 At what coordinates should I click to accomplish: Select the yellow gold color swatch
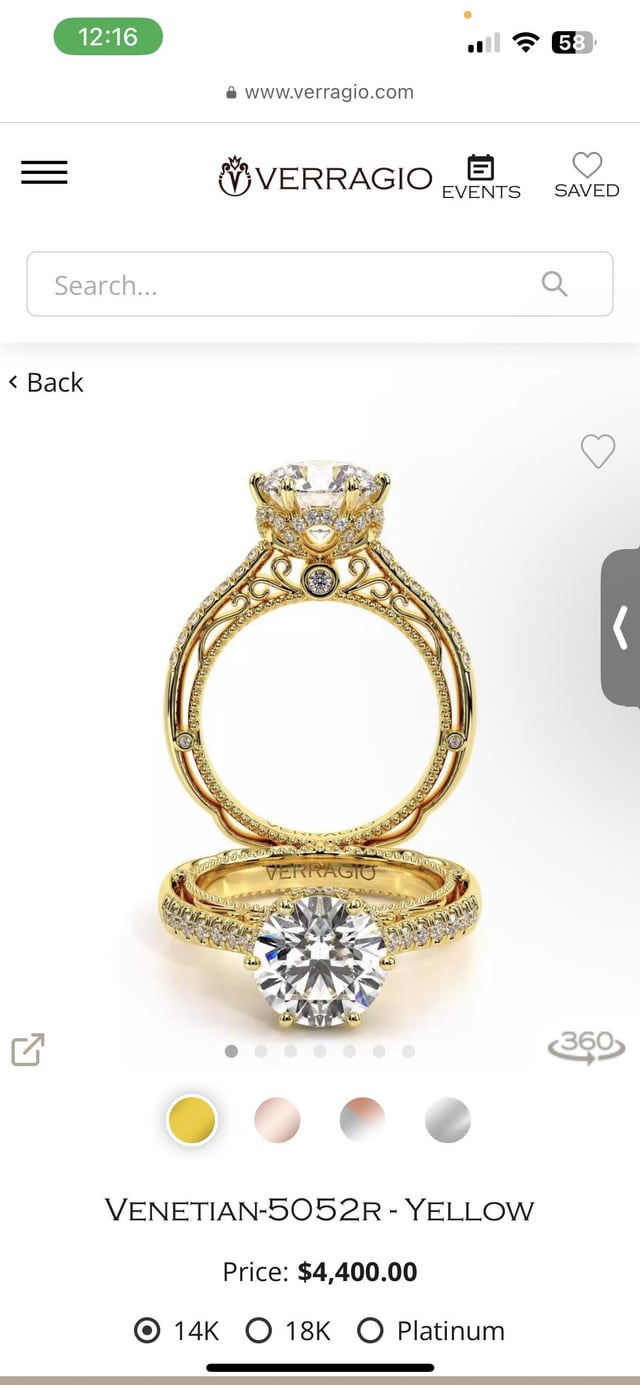[192, 1120]
